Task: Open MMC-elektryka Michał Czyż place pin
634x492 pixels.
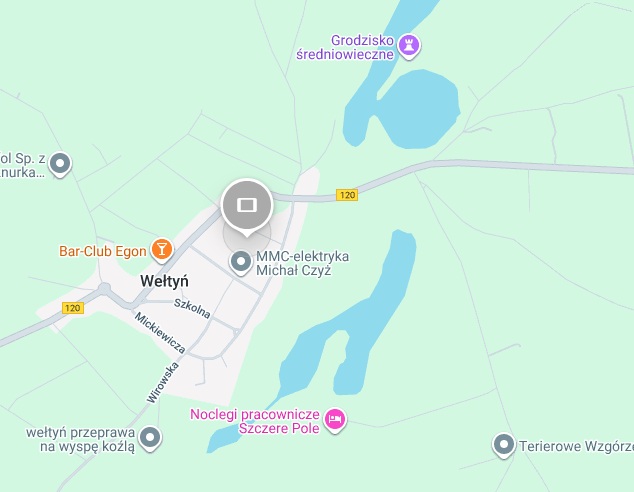Action: click(241, 262)
